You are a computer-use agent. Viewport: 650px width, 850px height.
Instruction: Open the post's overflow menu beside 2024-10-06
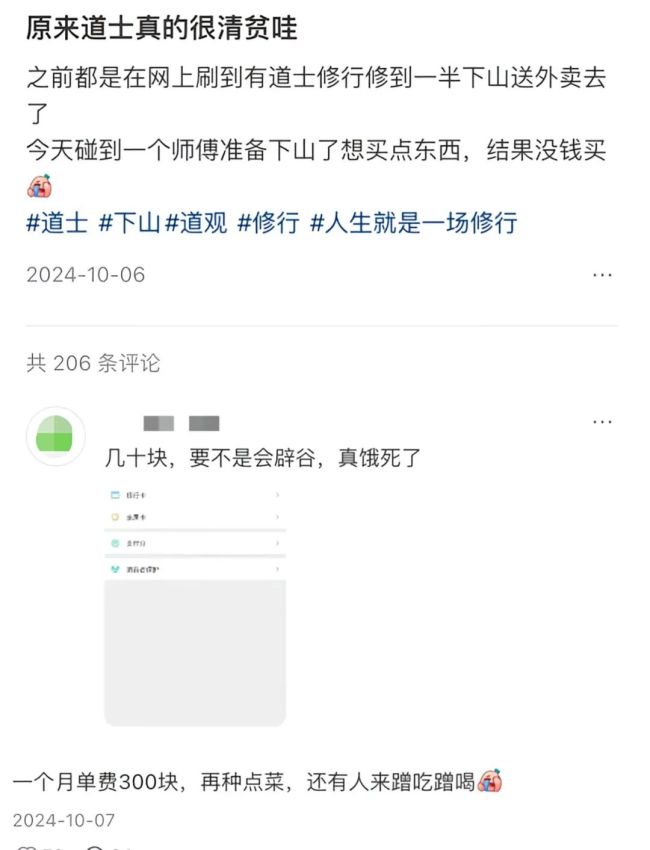pos(601,274)
